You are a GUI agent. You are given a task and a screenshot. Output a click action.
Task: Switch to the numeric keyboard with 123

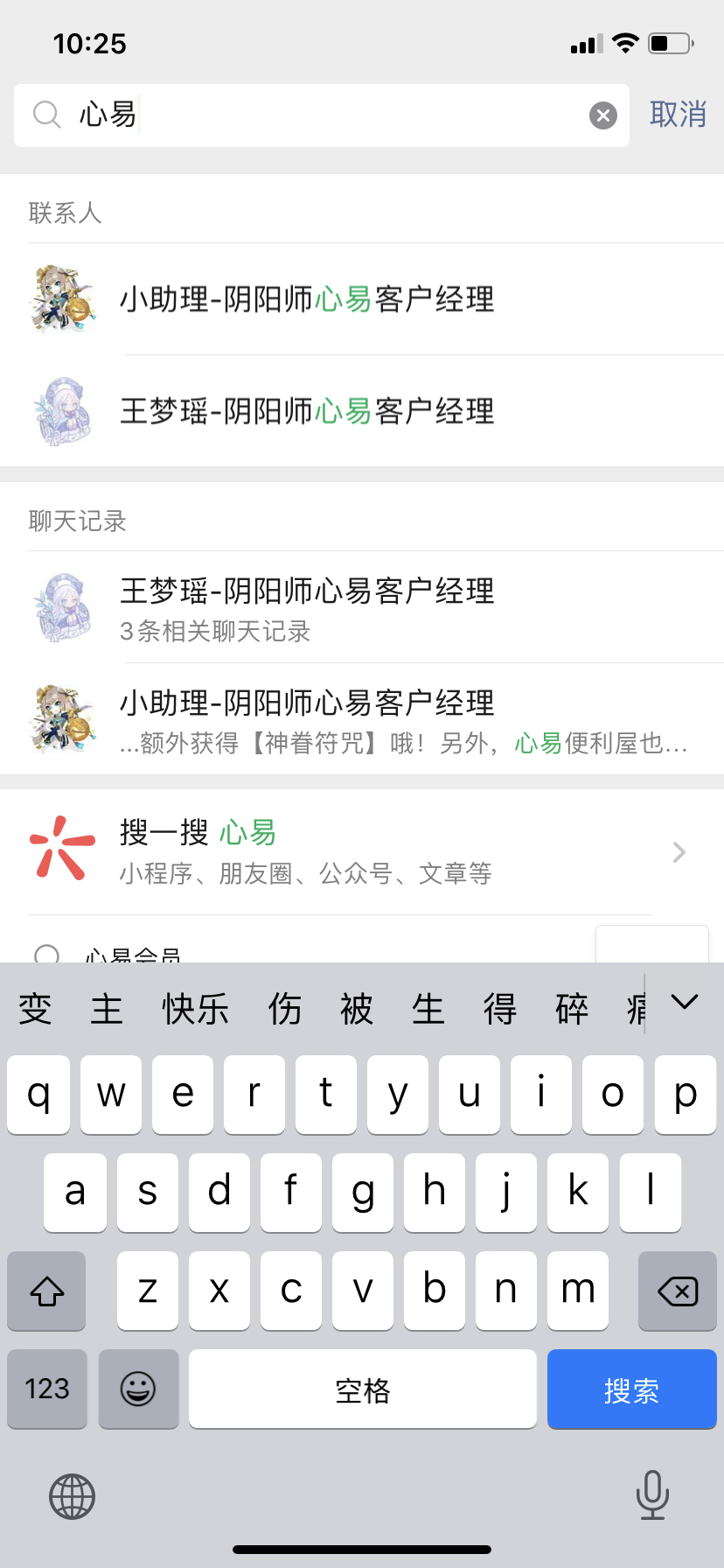[46, 1389]
